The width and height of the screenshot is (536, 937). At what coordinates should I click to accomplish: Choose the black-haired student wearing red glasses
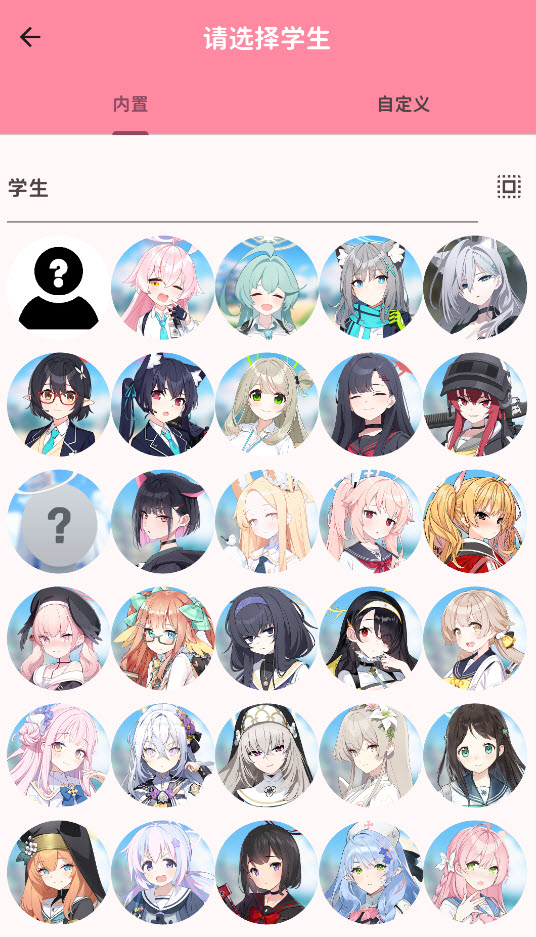59,404
